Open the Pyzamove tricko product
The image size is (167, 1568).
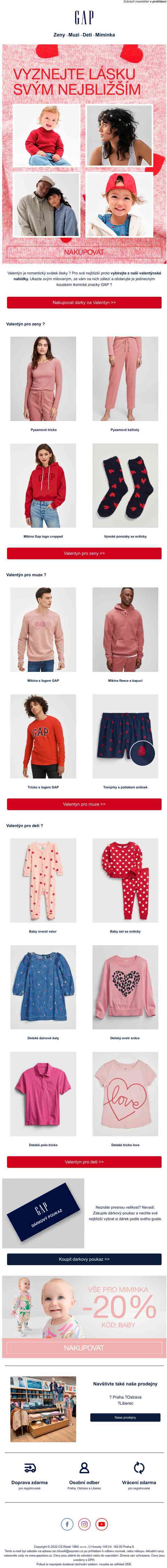point(43,379)
